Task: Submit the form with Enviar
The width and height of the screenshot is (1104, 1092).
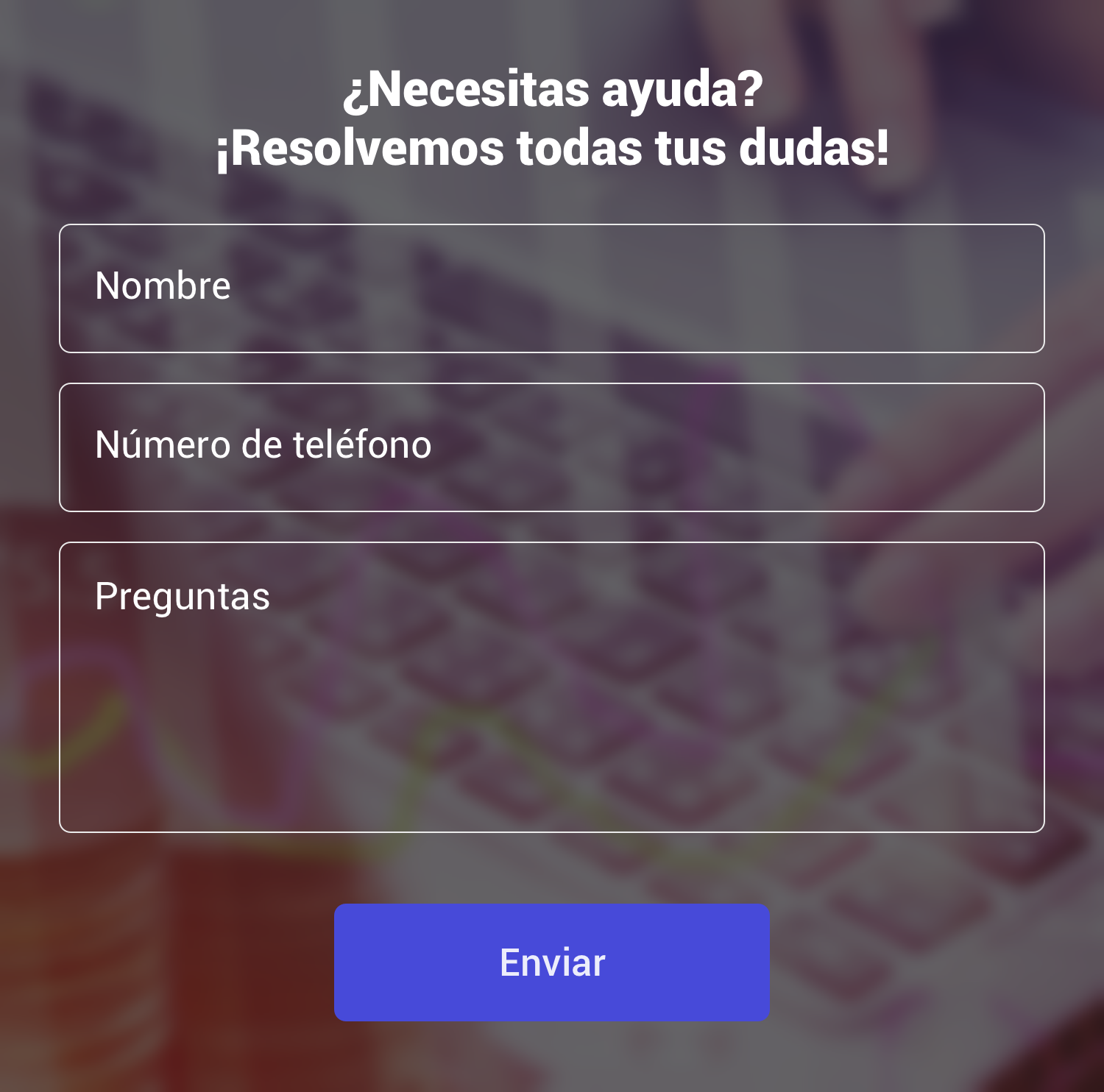Action: (552, 962)
